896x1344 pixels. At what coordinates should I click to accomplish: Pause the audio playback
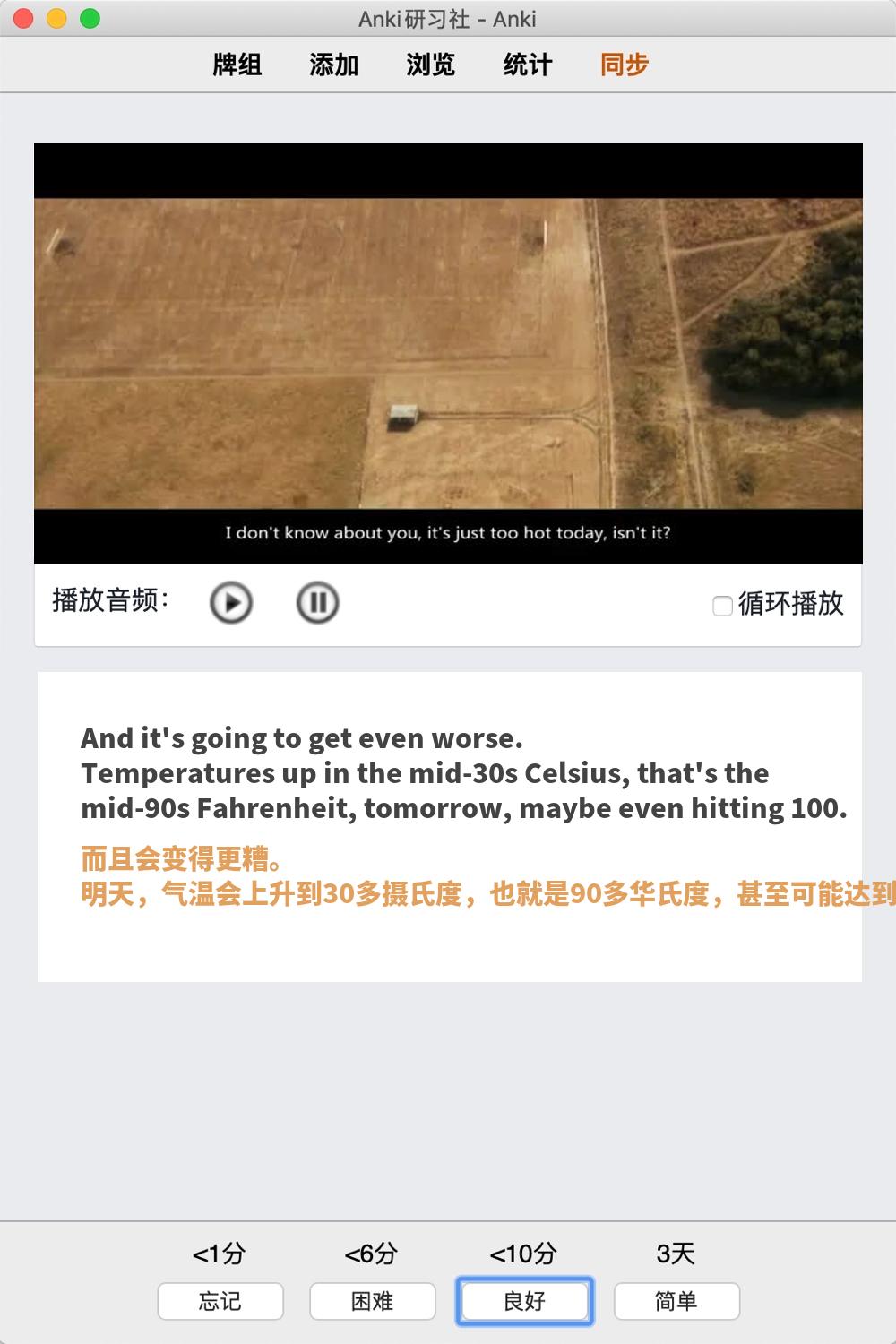point(317,602)
